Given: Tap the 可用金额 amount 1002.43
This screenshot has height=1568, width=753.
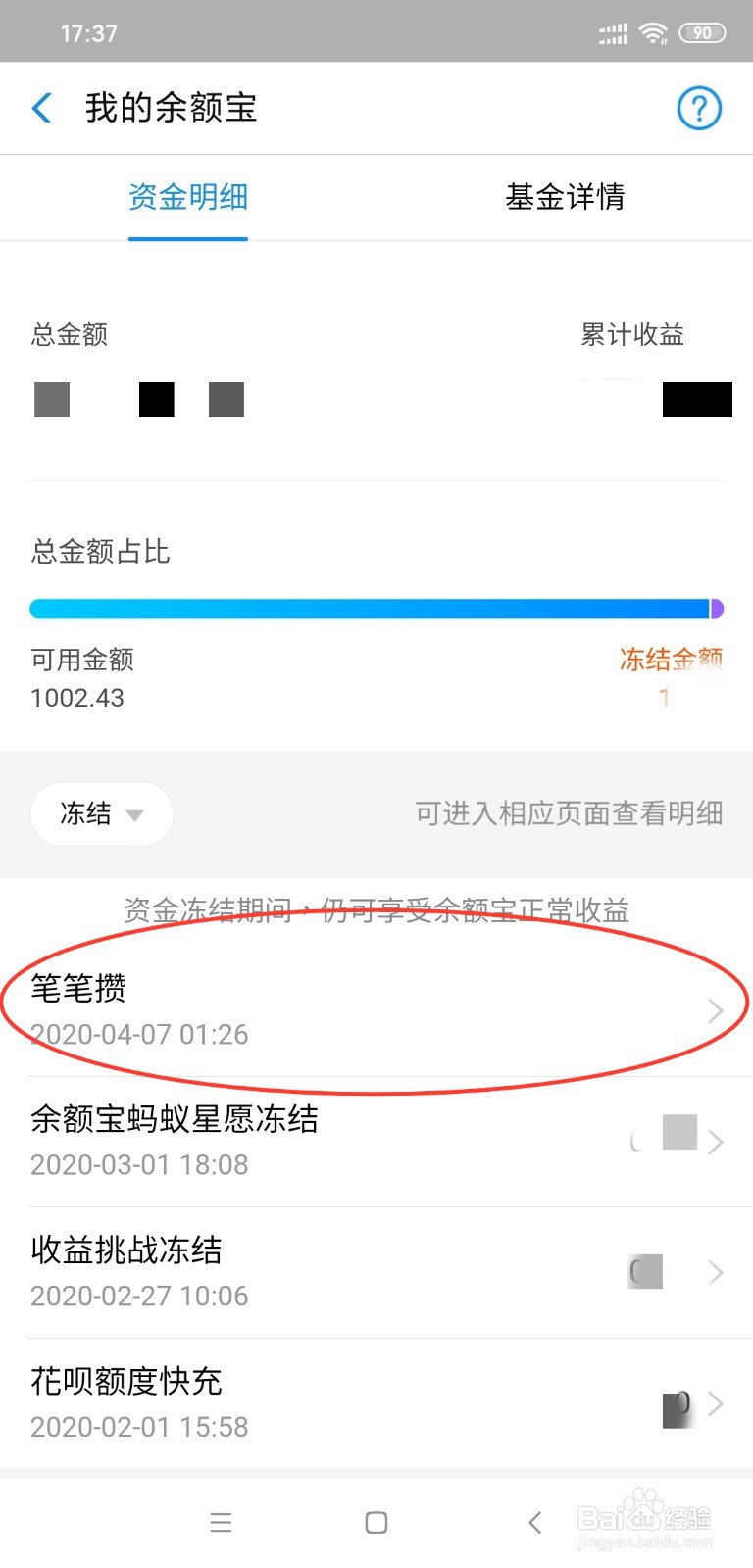Looking at the screenshot, I should coord(76,698).
